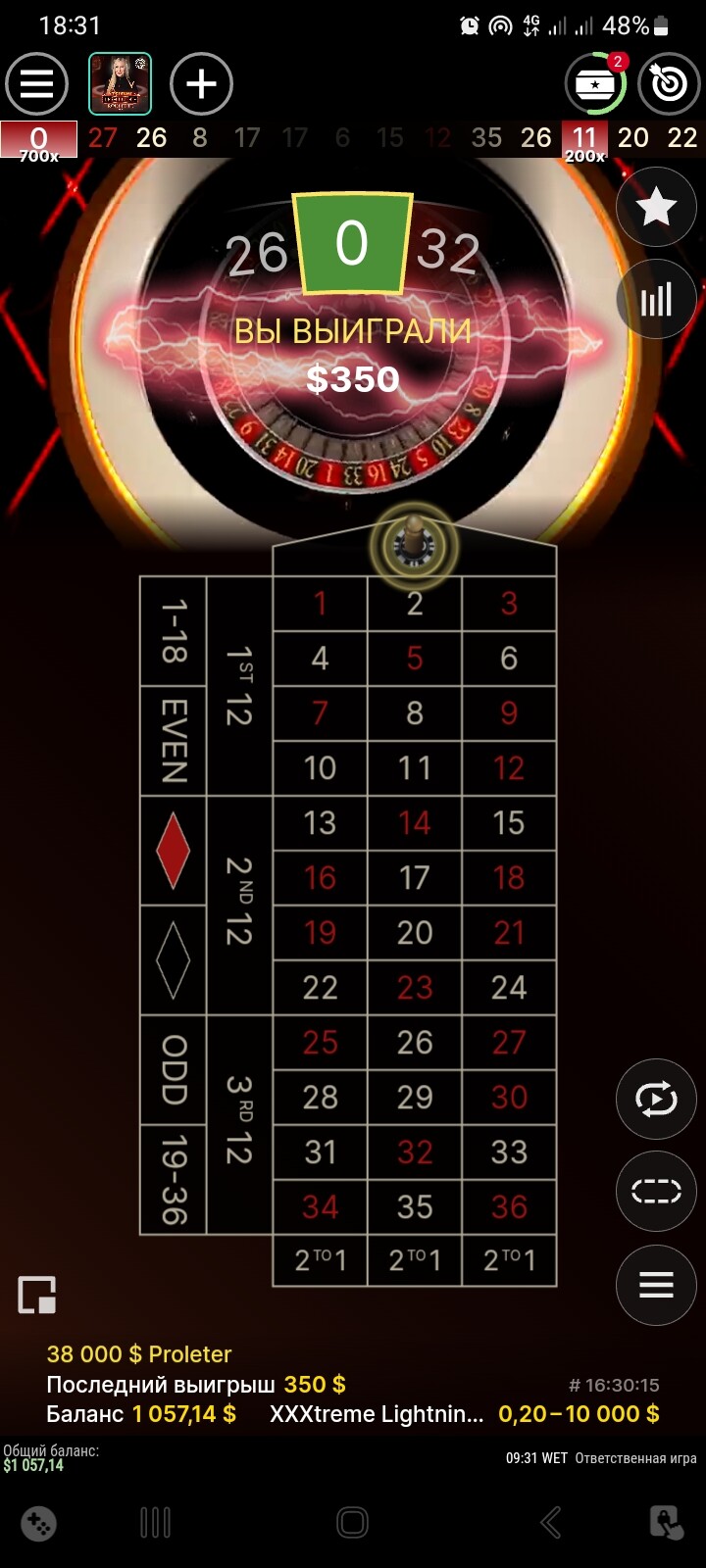Go back with the system back button
706x1568 pixels.
tap(551, 1522)
